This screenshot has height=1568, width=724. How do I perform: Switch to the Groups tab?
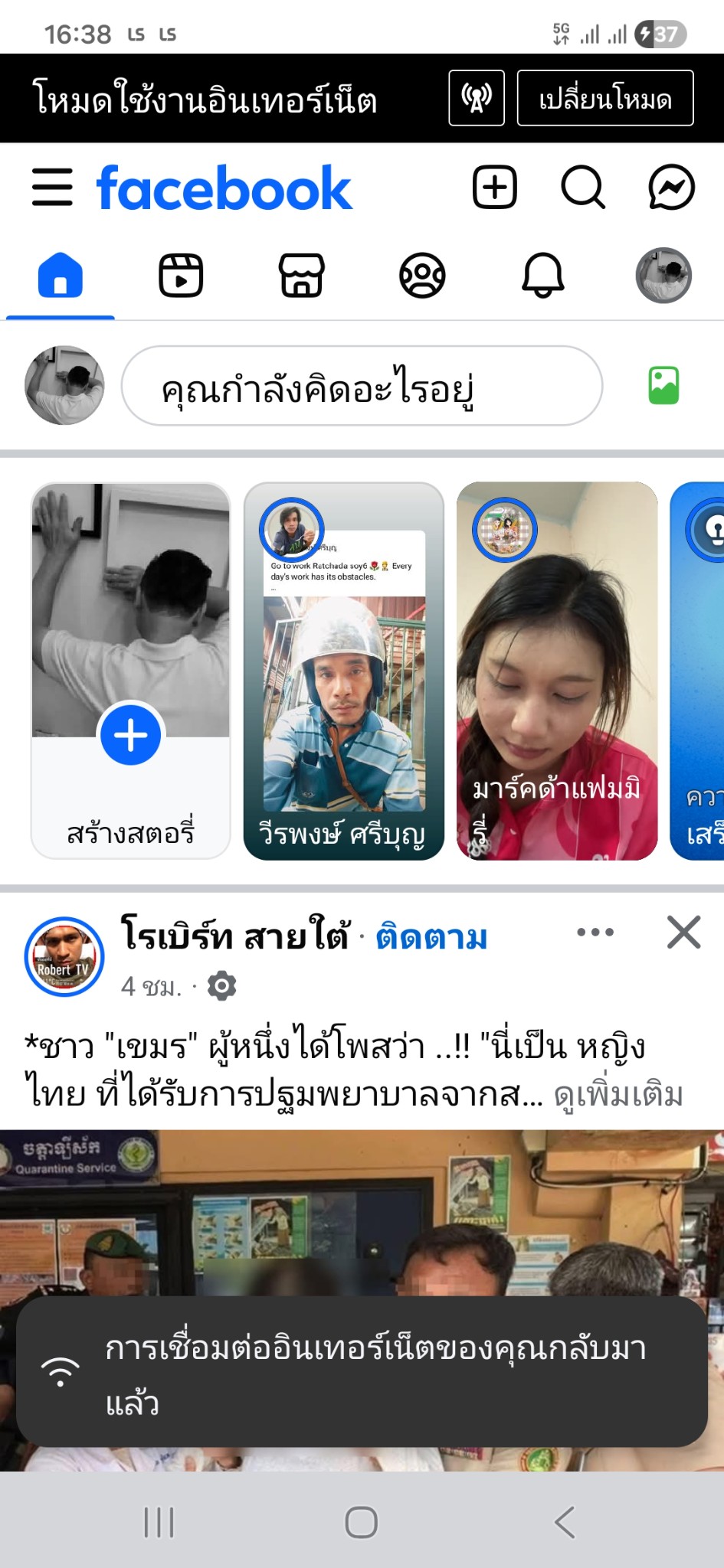coord(422,276)
